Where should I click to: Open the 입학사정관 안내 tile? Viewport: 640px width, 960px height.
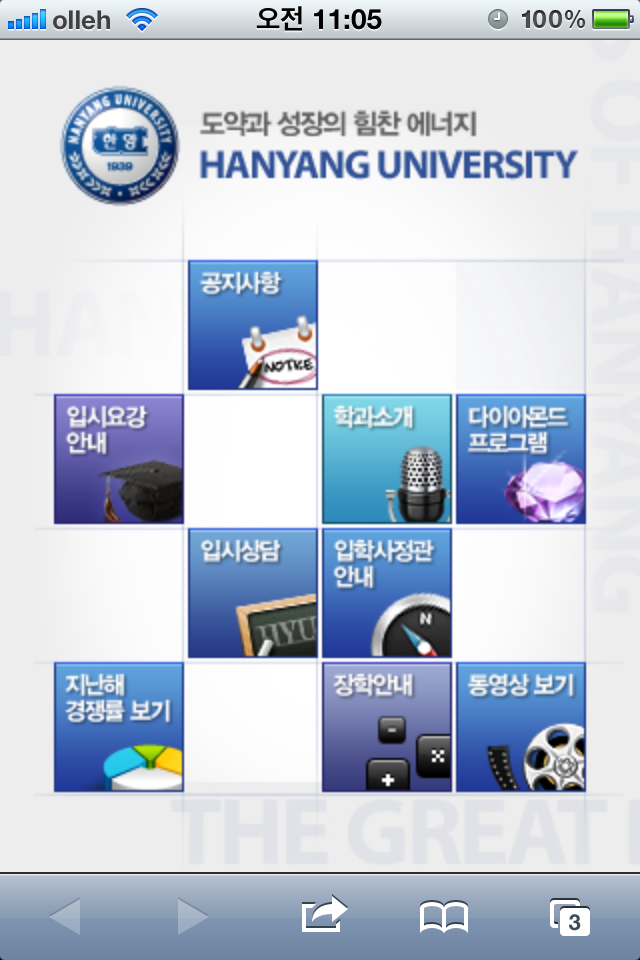pyautogui.click(x=386, y=593)
